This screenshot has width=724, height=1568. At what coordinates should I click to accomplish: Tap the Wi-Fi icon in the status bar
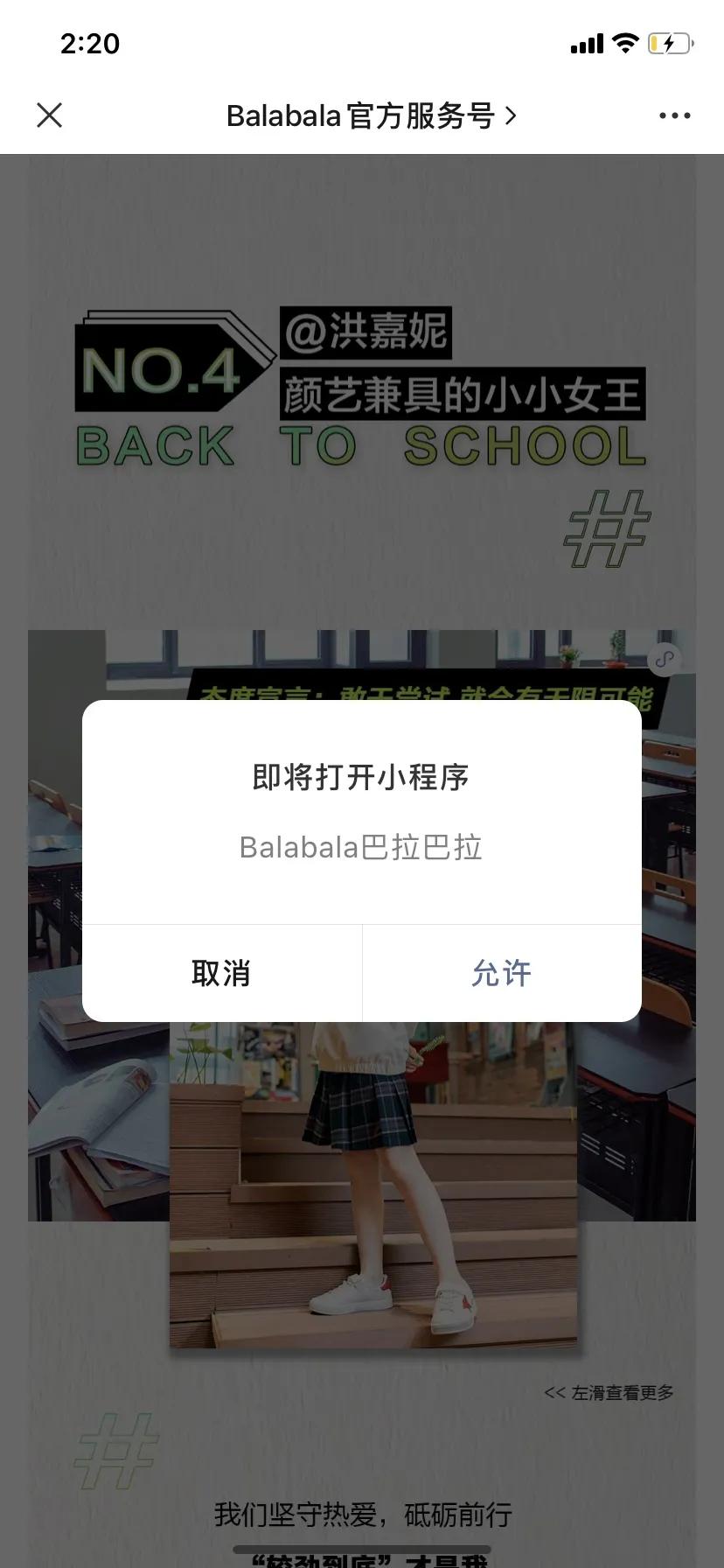point(626,43)
